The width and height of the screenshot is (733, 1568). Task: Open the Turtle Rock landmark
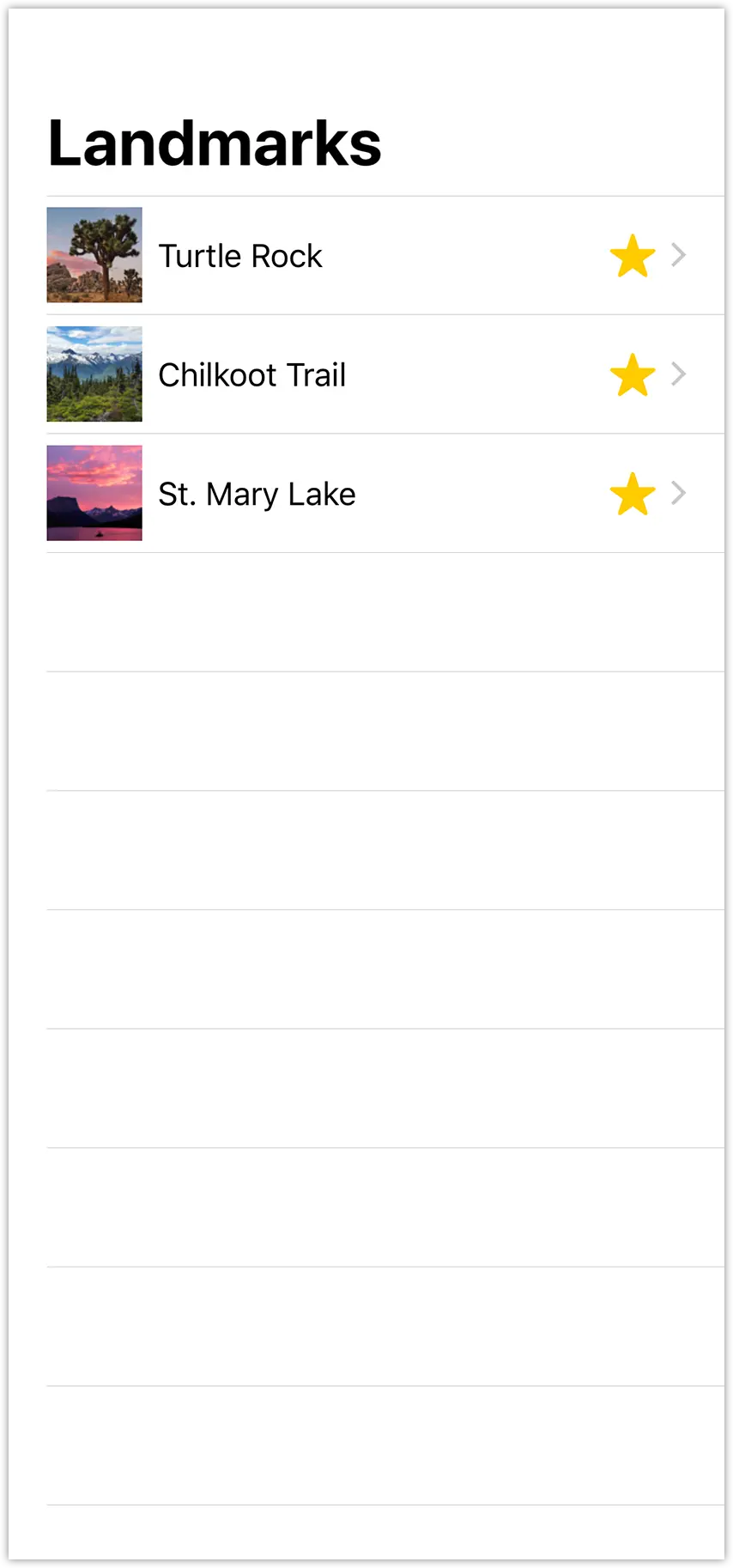click(x=240, y=256)
